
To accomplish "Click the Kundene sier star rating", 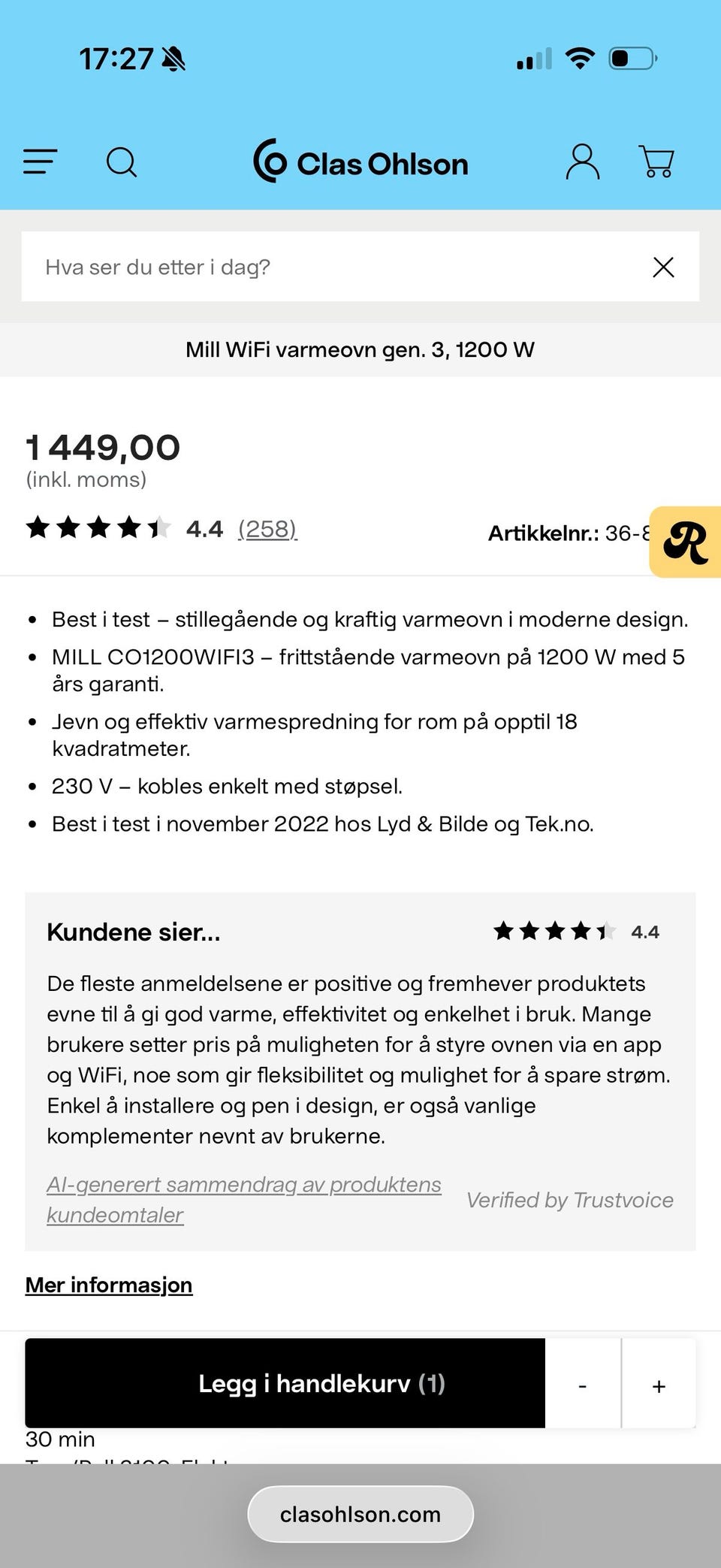I will pos(554,932).
